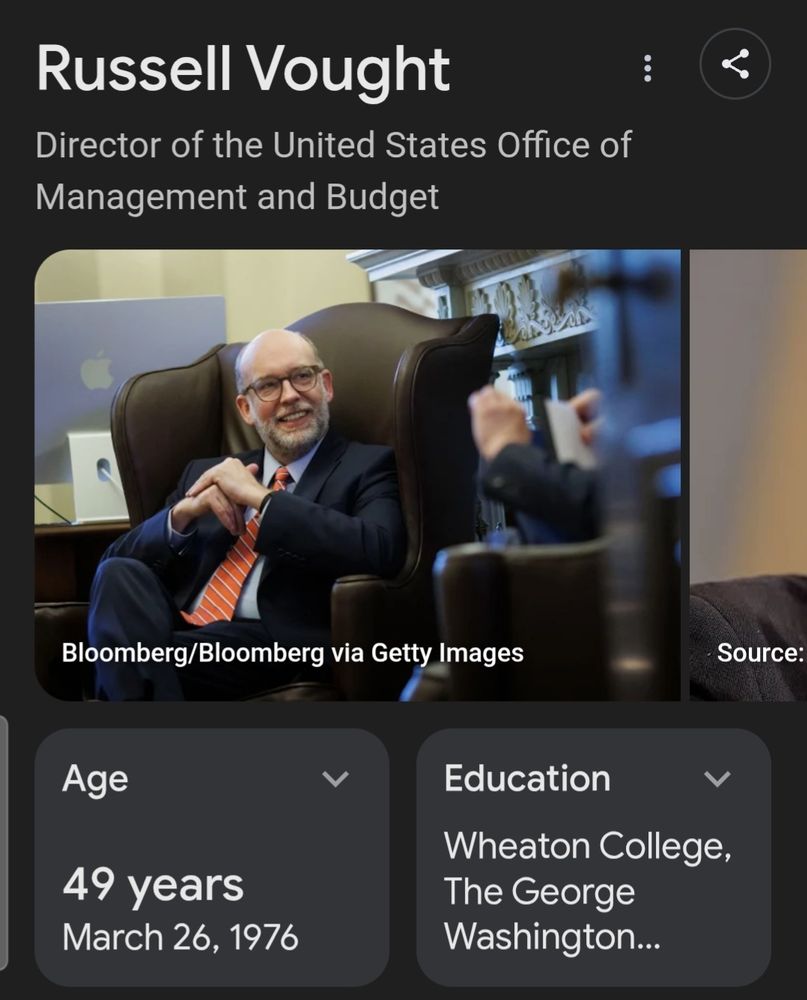Share the Russell Vought knowledge panel

735,65
